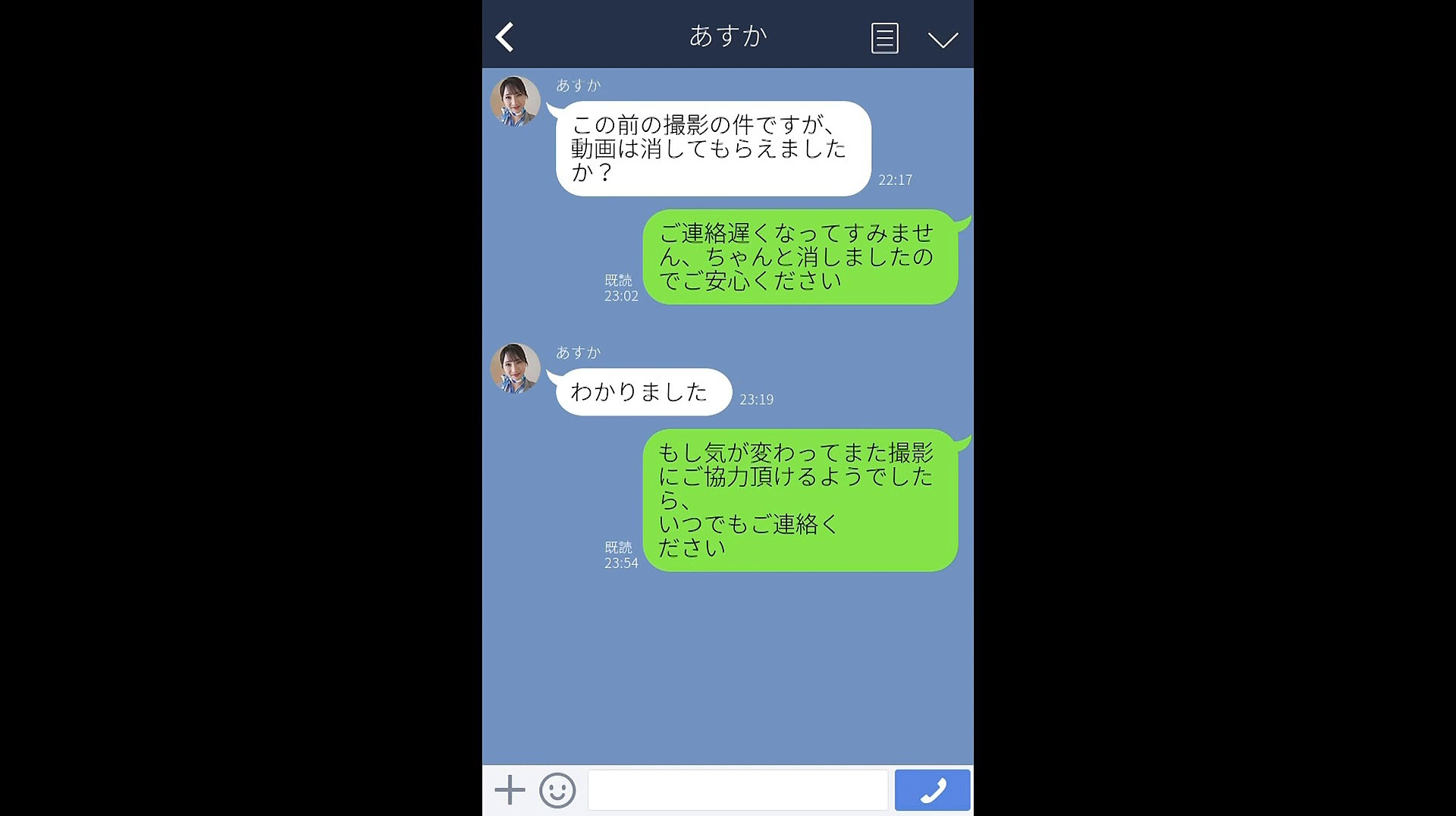Start a call with the phone button
The width and height of the screenshot is (1456, 816).
coord(932,790)
